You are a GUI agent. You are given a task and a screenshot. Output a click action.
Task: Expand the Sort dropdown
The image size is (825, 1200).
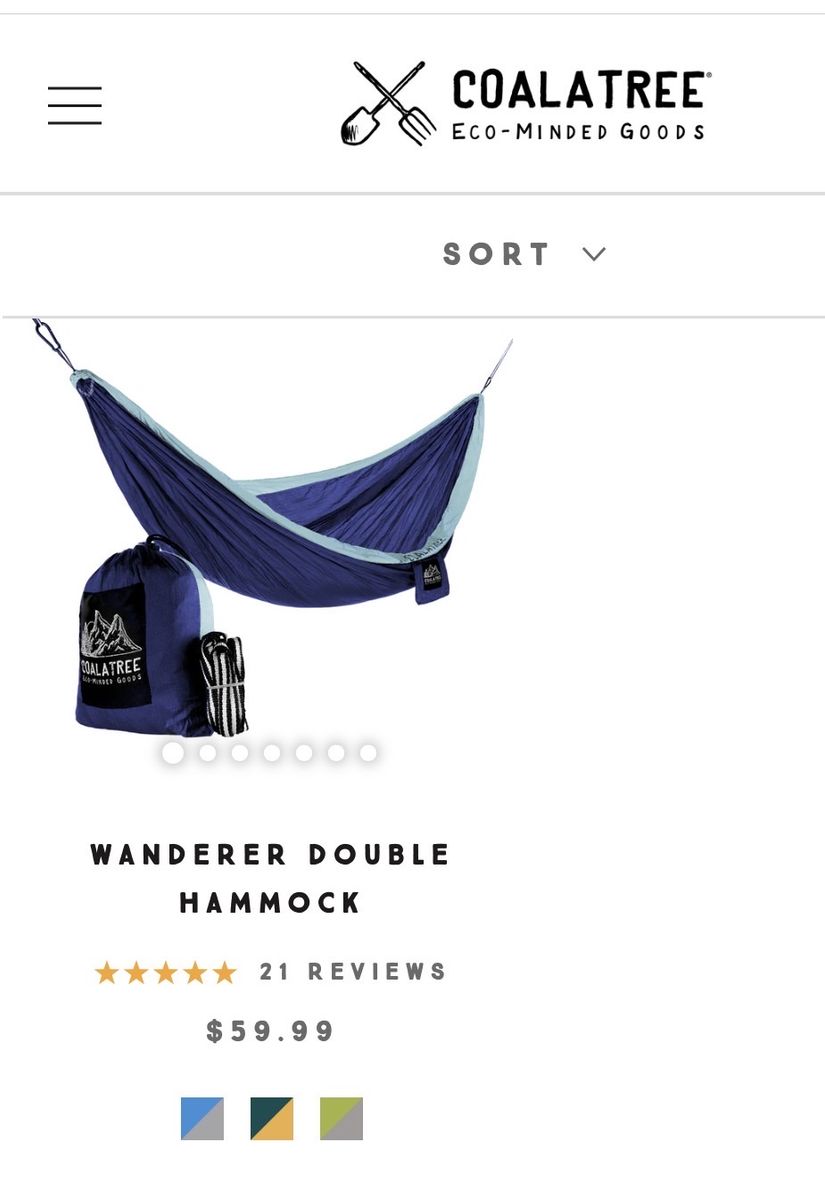tap(525, 254)
